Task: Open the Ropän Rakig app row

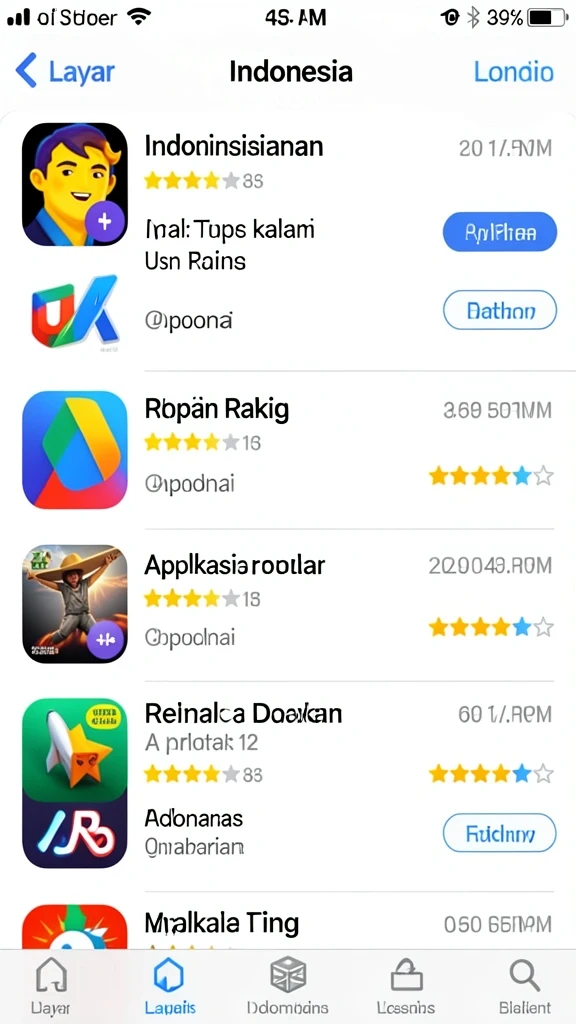Action: [x=288, y=449]
